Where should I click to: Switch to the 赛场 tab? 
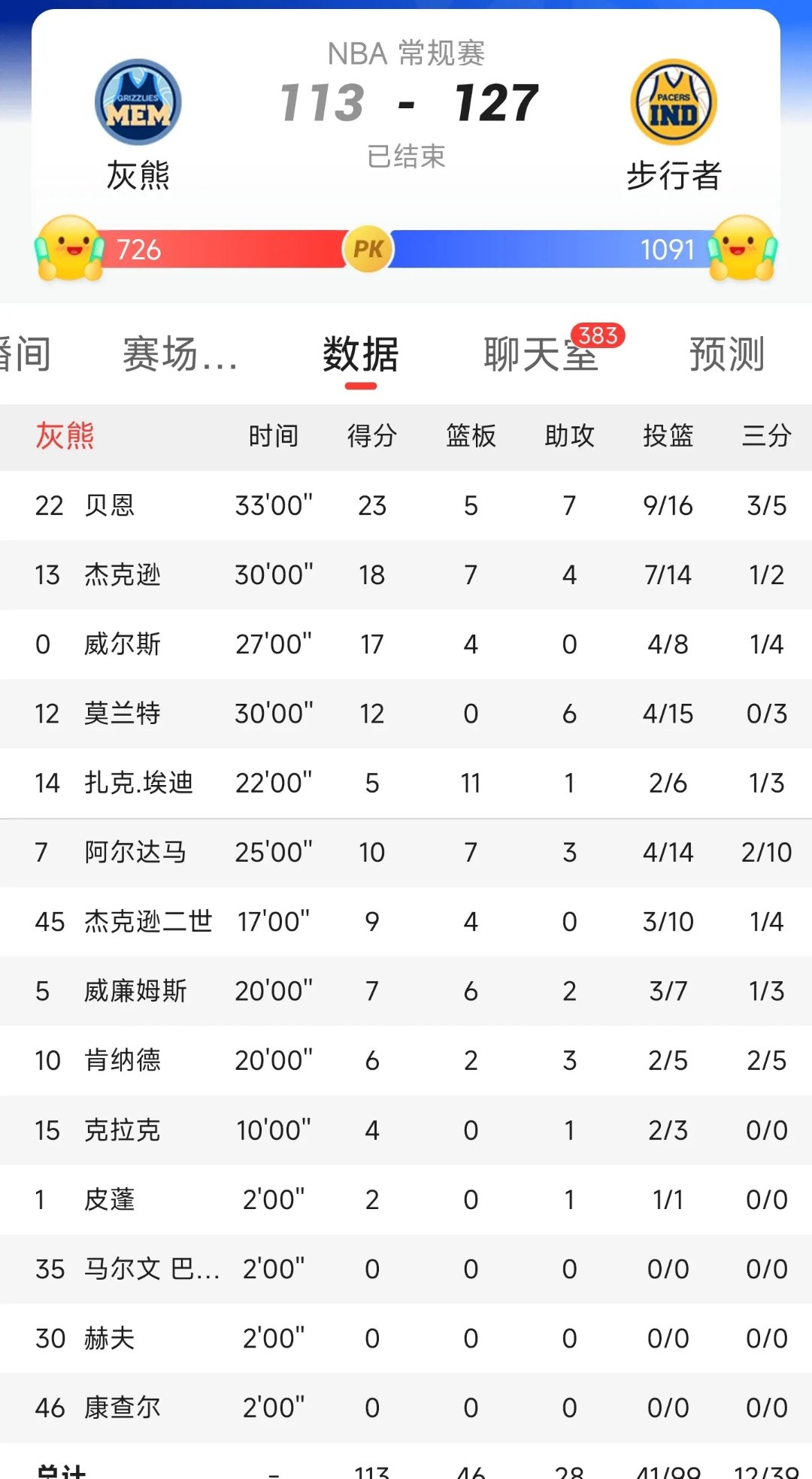tap(180, 354)
